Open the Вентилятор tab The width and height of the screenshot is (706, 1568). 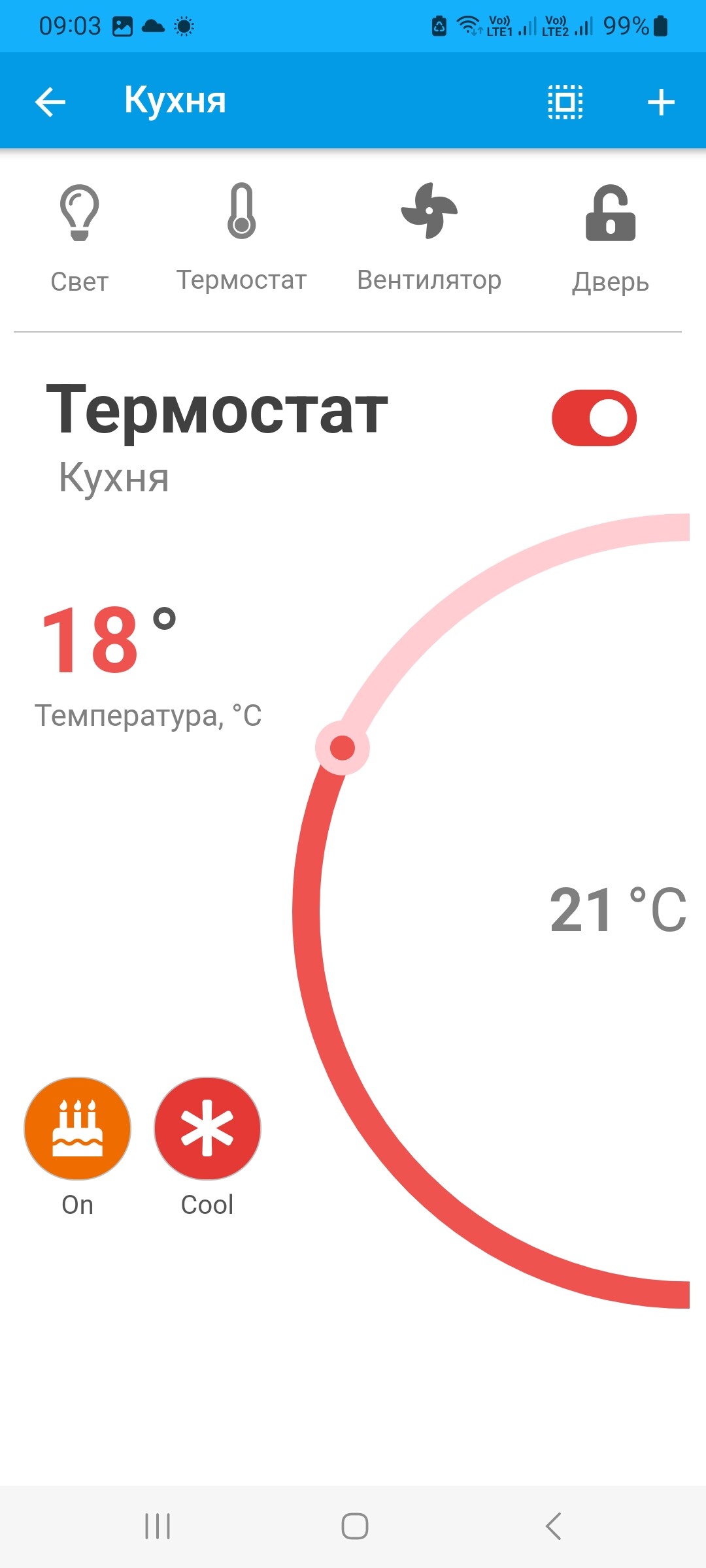tap(429, 238)
